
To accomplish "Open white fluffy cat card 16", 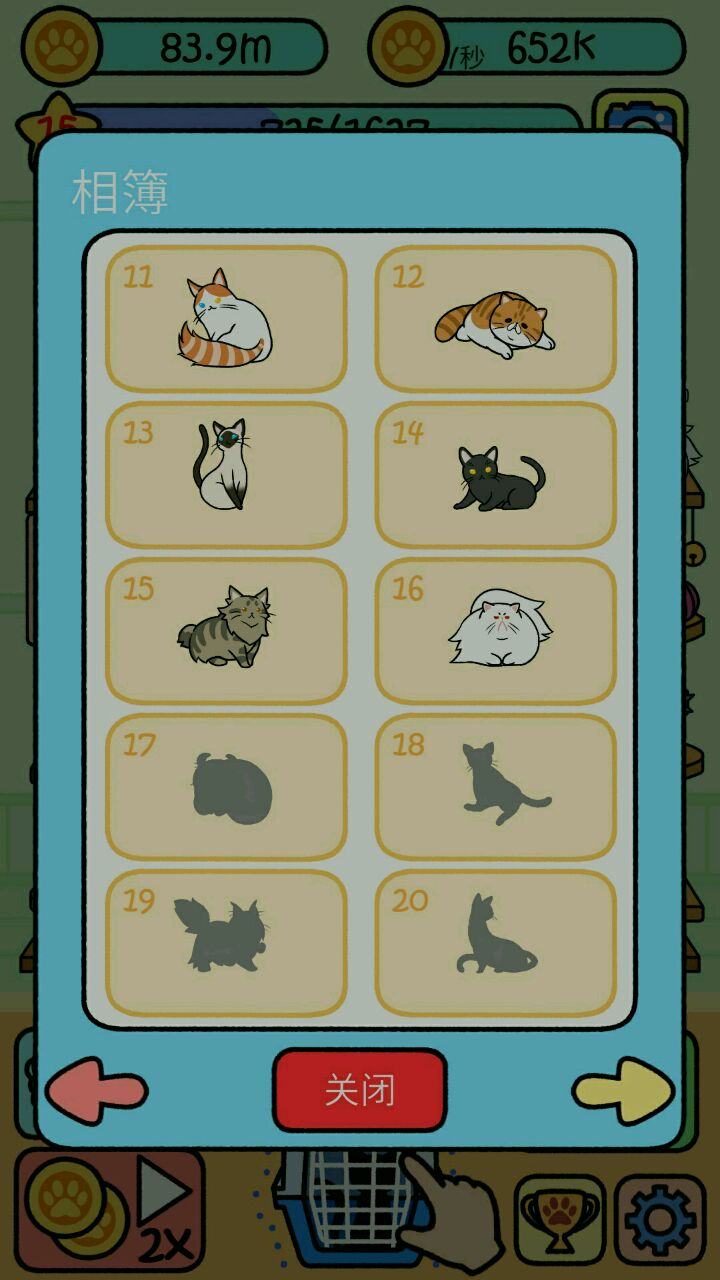I will pos(495,630).
